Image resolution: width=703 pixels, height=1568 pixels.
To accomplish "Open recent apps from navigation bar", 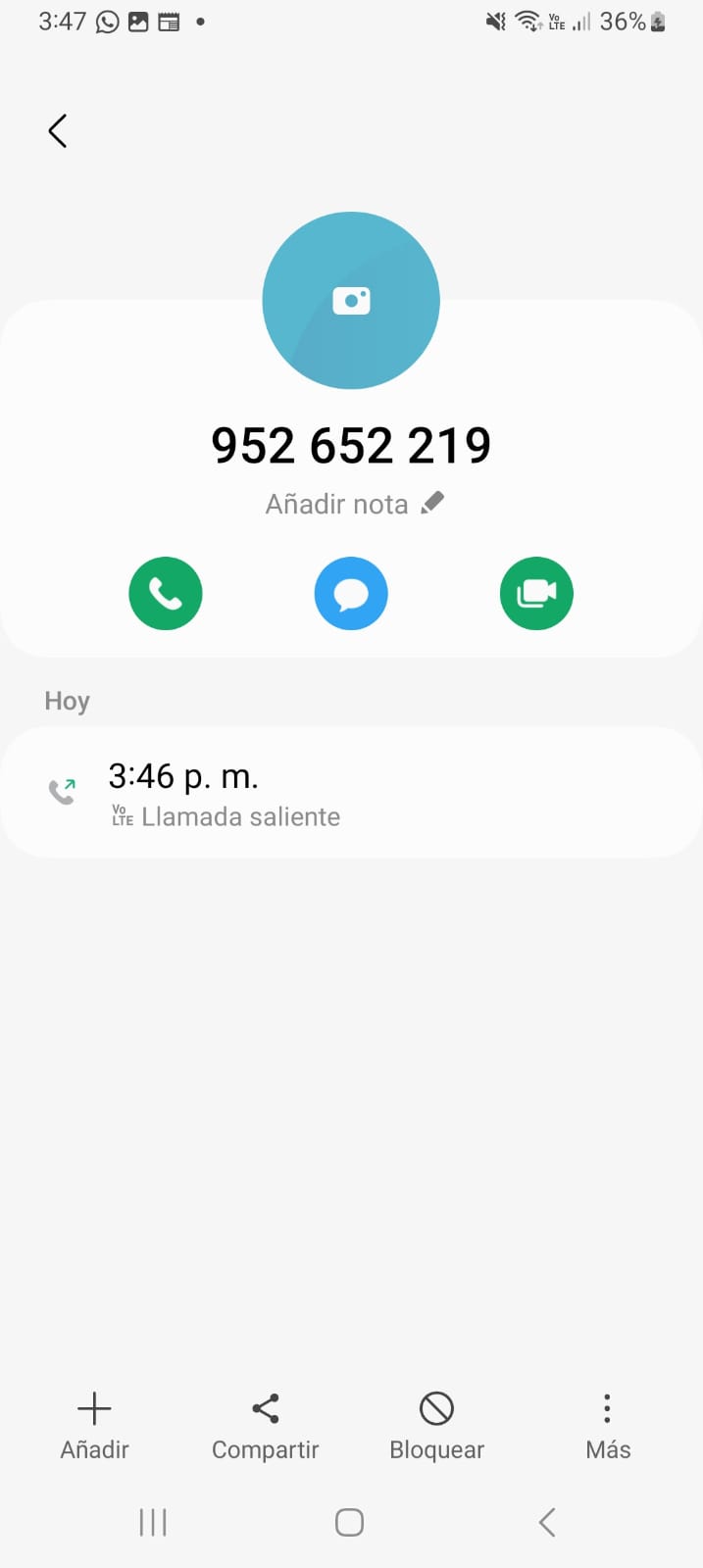I will tap(153, 1522).
